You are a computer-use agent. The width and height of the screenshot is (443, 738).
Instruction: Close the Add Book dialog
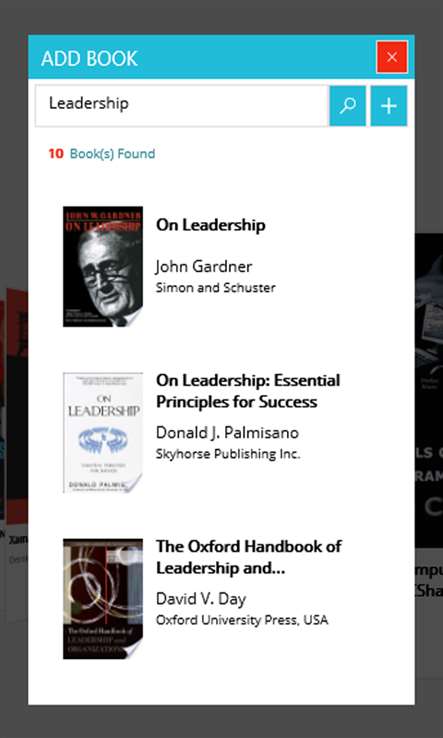tap(392, 57)
